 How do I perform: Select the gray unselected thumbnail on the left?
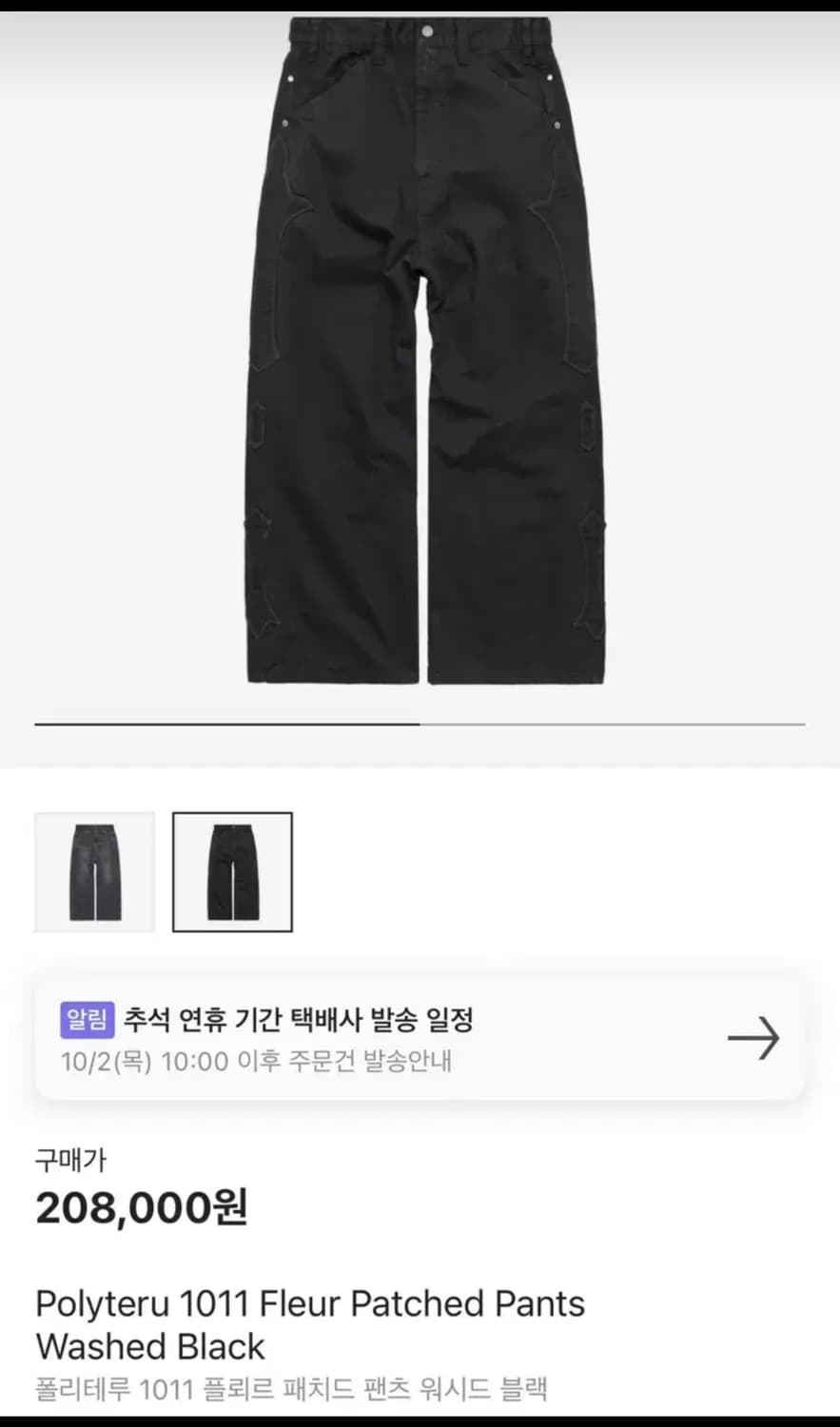click(x=94, y=871)
